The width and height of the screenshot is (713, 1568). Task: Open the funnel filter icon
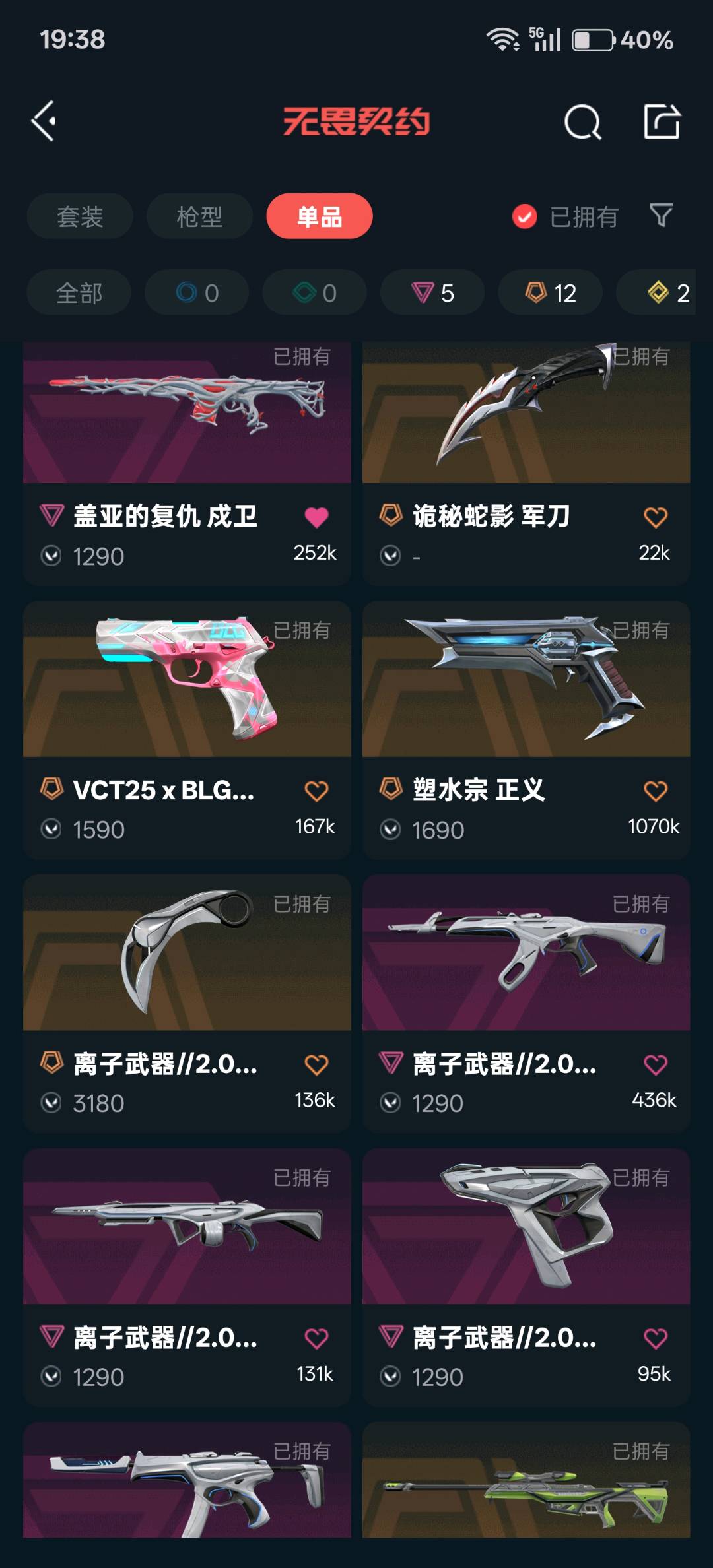[x=661, y=215]
